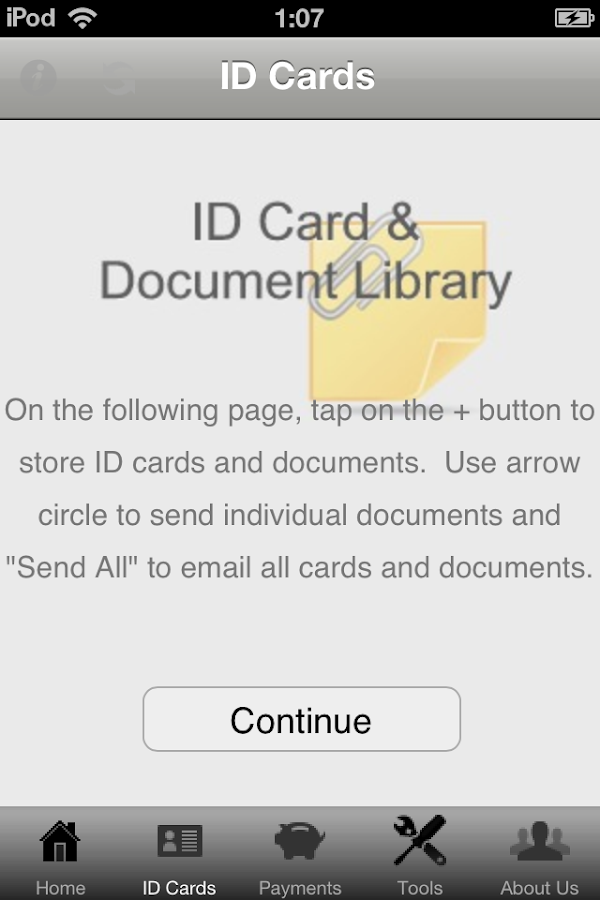The image size is (600, 900).
Task: Switch to the Home tab
Action: click(x=60, y=855)
